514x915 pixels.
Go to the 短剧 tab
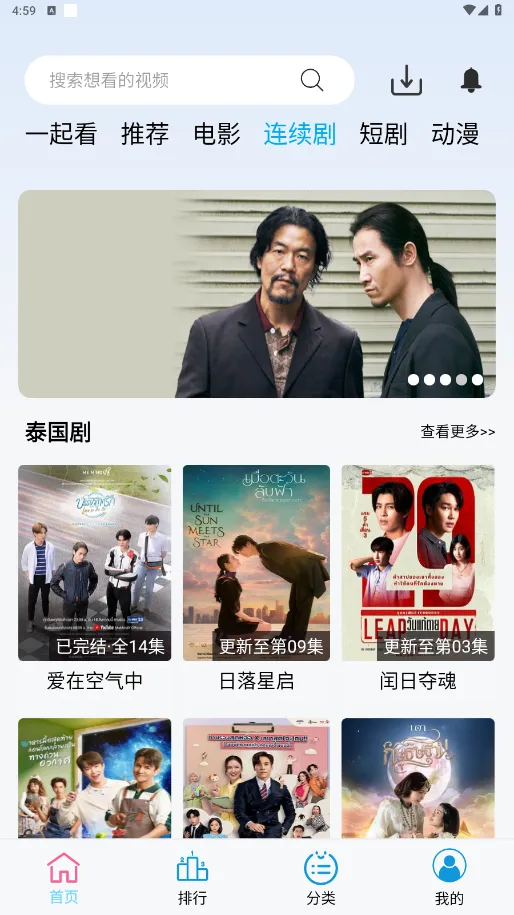coord(383,134)
